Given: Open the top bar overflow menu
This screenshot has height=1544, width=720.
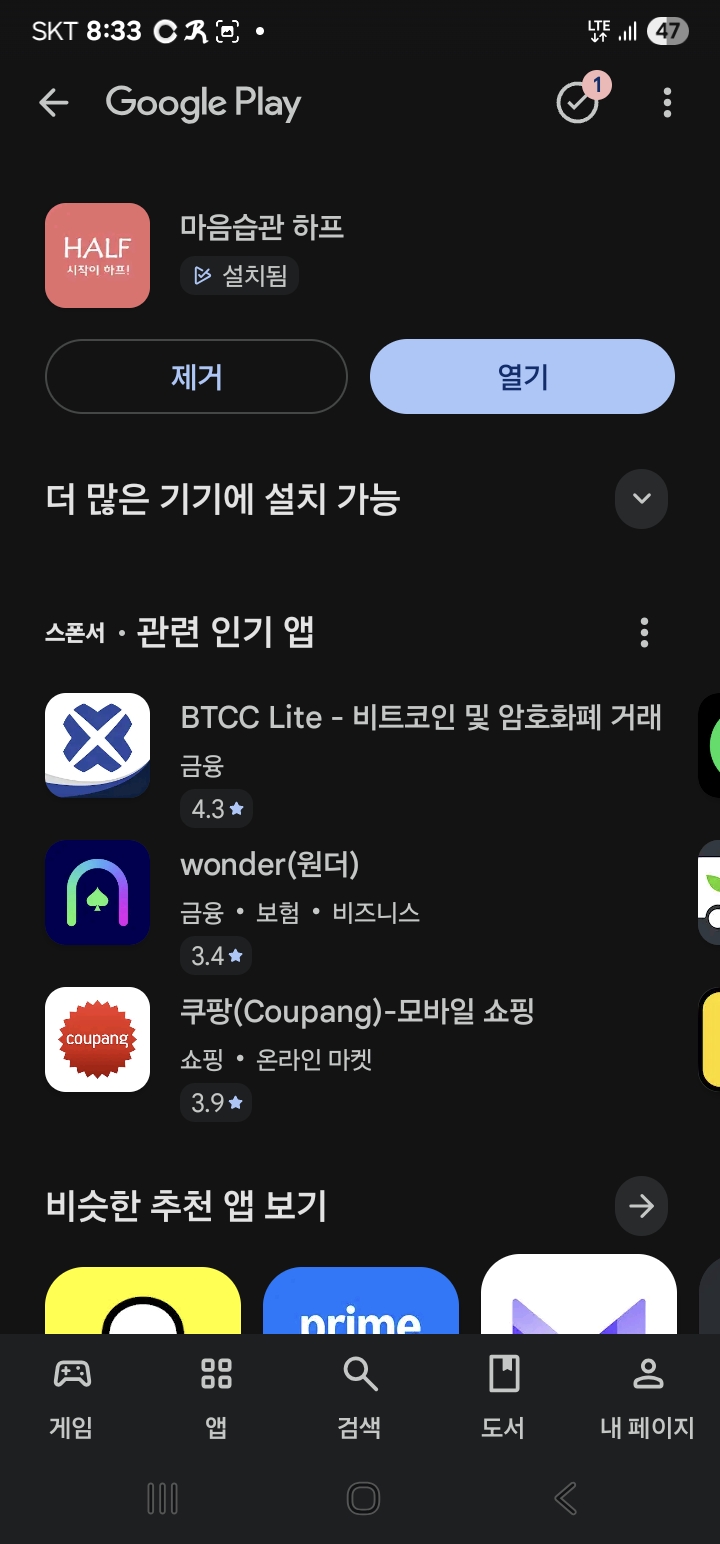Looking at the screenshot, I should point(667,103).
